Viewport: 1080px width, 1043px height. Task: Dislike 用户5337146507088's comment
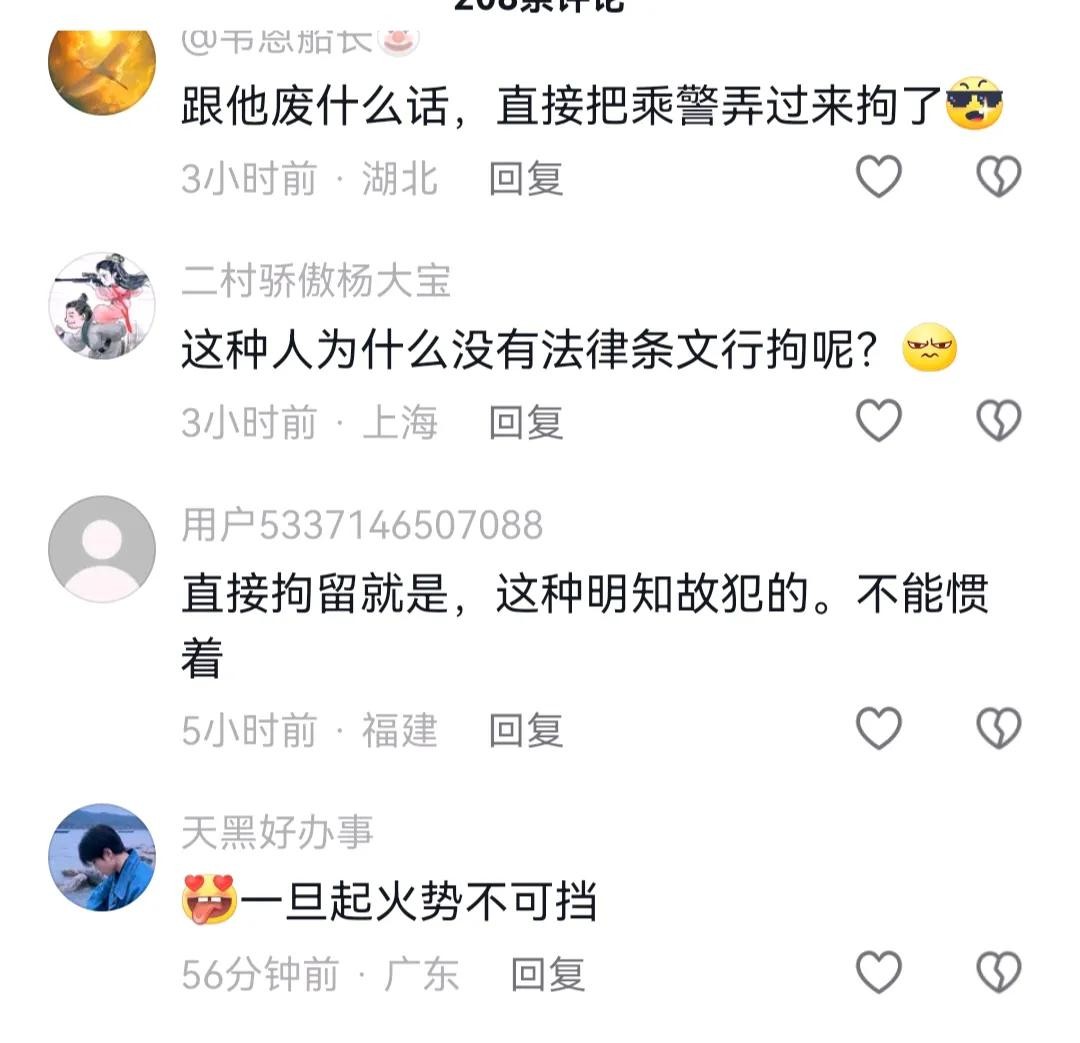998,729
